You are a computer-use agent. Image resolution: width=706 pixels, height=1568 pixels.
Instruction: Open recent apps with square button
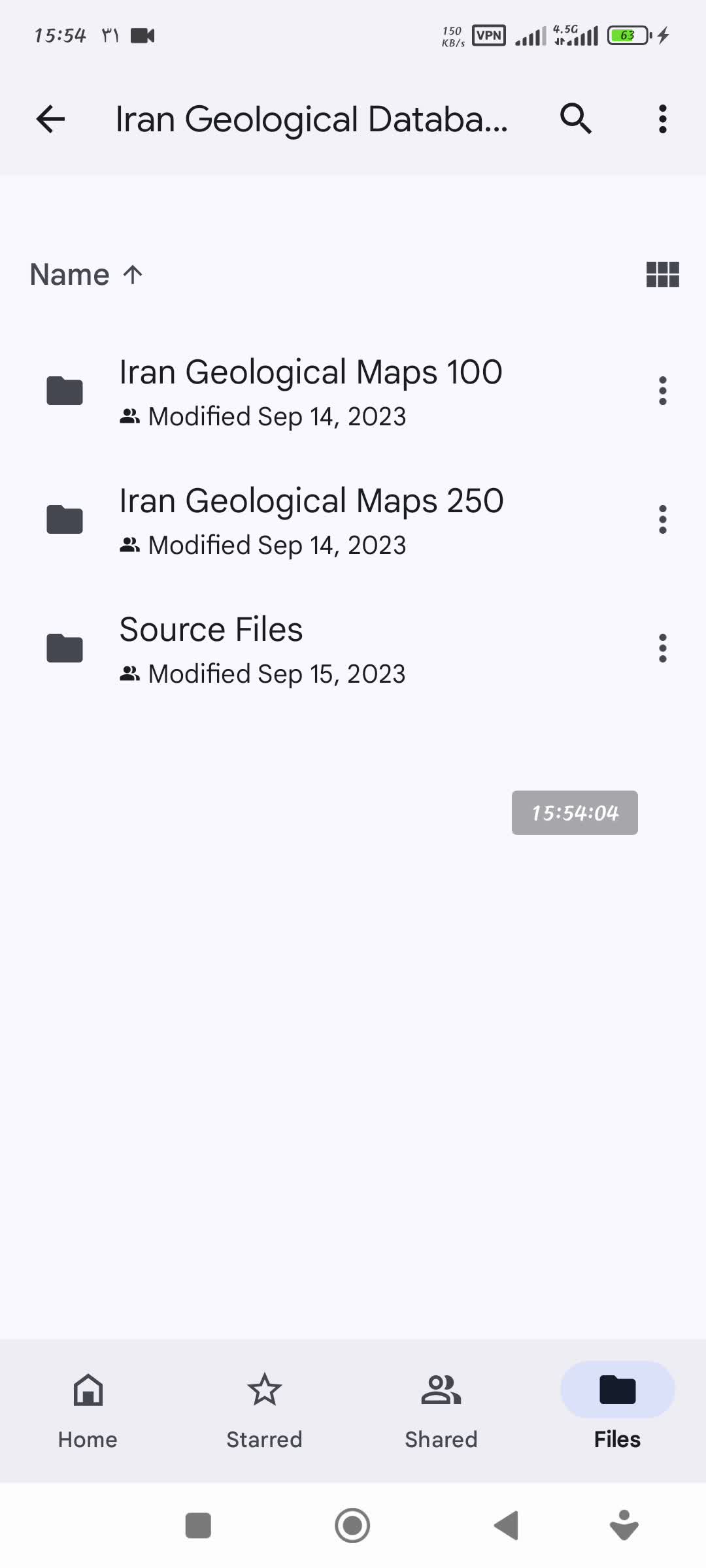coord(198,1526)
